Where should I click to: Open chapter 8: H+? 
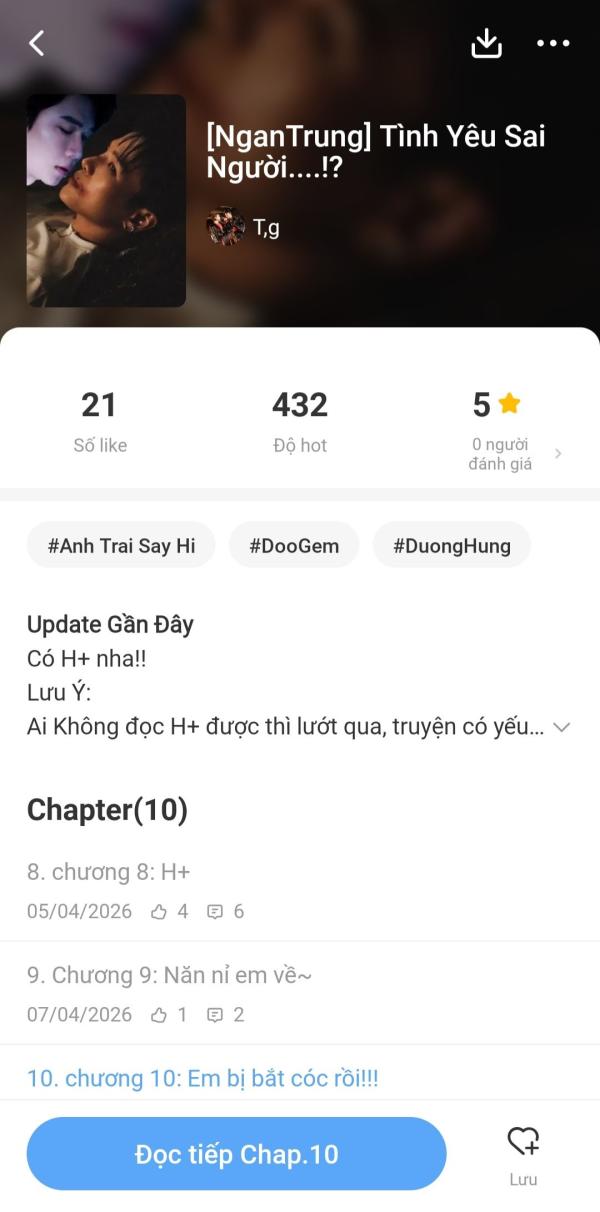point(109,872)
